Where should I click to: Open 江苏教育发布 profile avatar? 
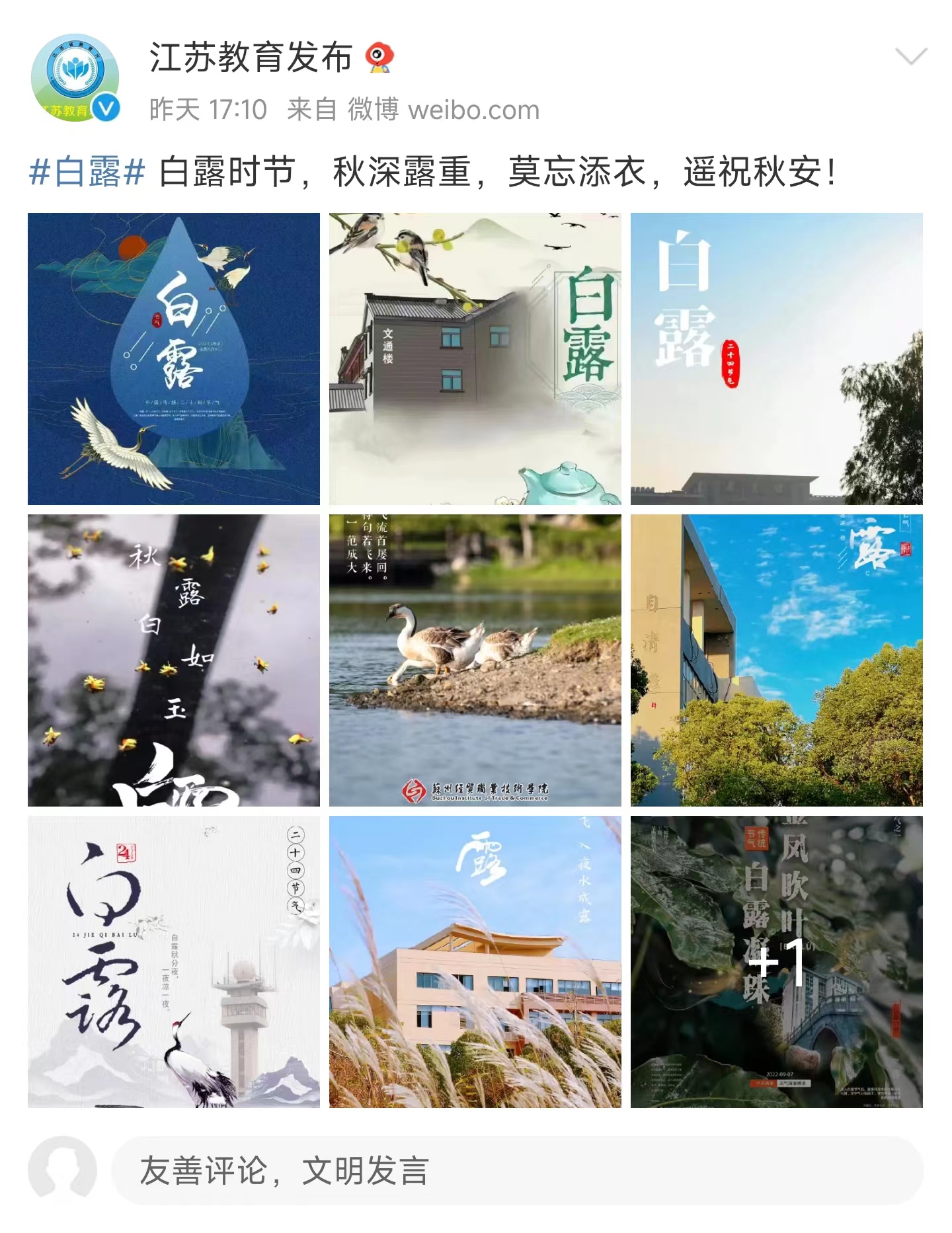pos(75,78)
